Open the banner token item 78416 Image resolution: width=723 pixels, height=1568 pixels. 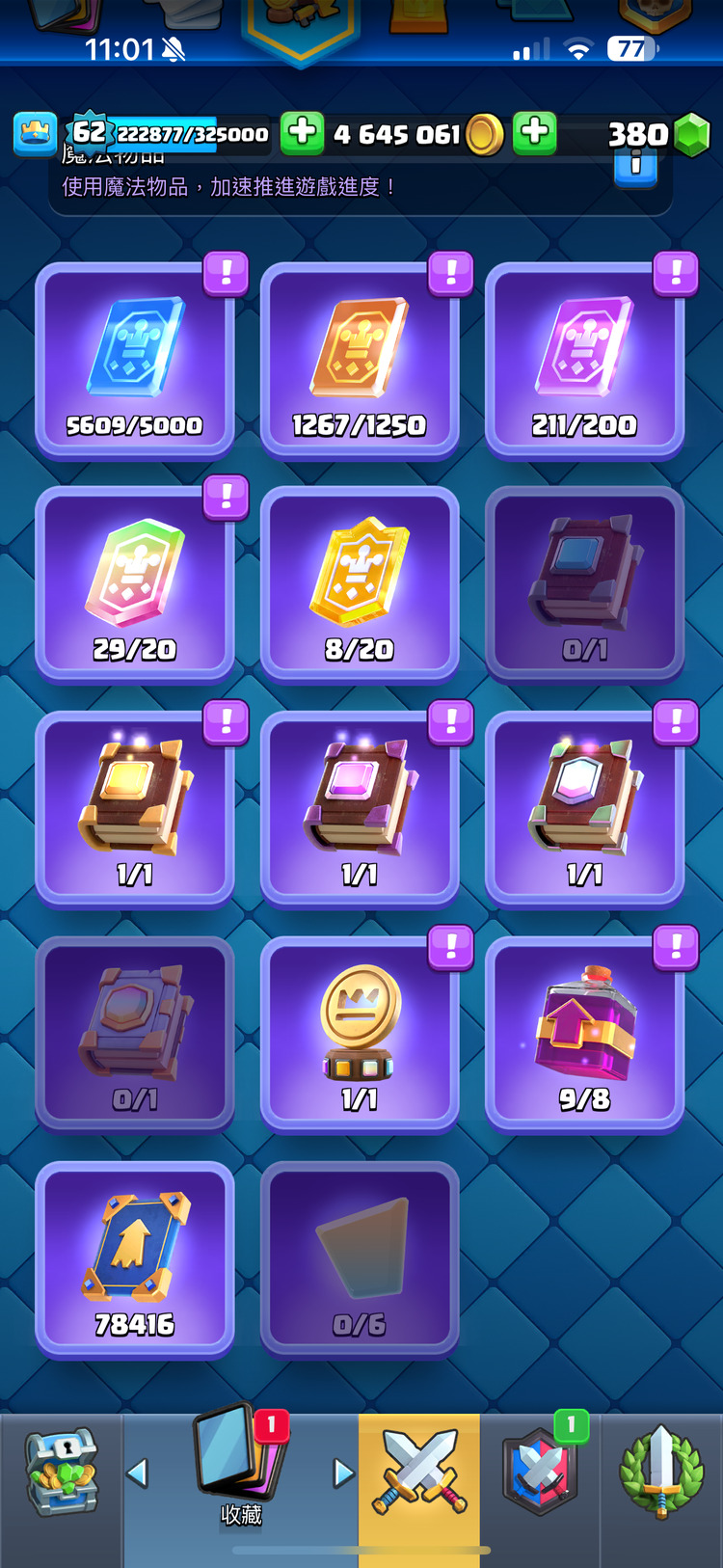[135, 1258]
